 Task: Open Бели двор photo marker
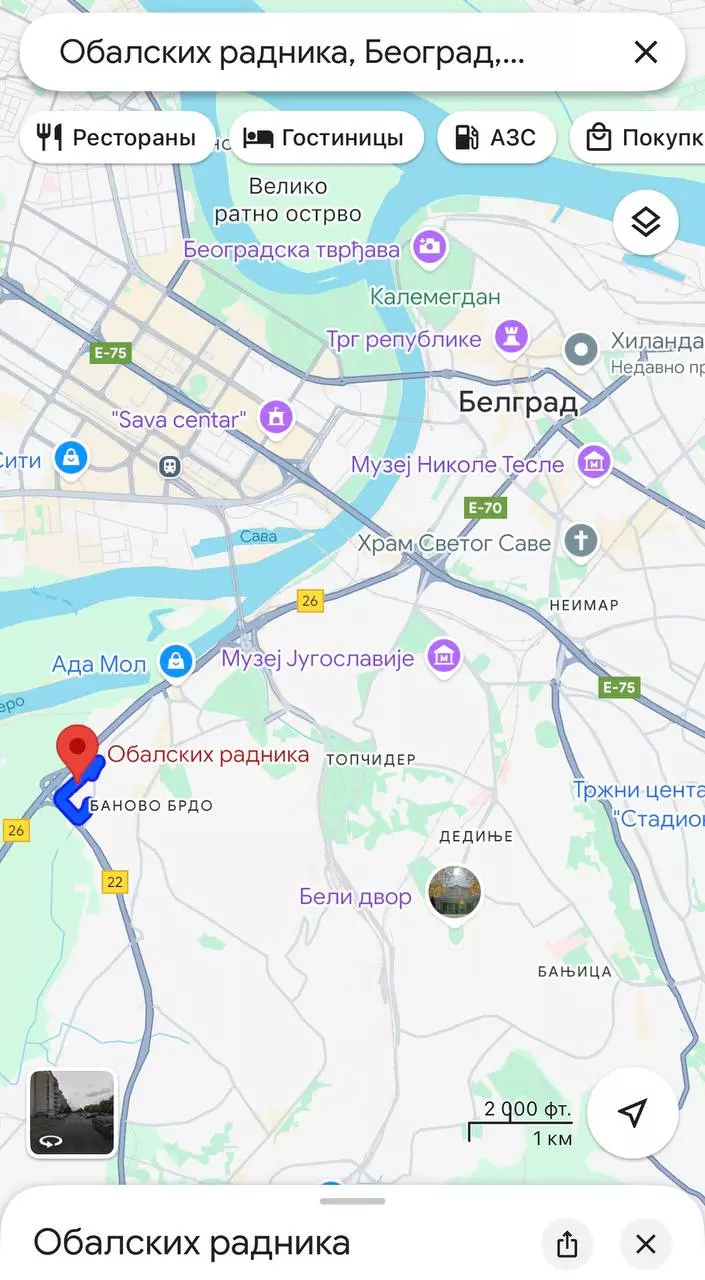455,892
